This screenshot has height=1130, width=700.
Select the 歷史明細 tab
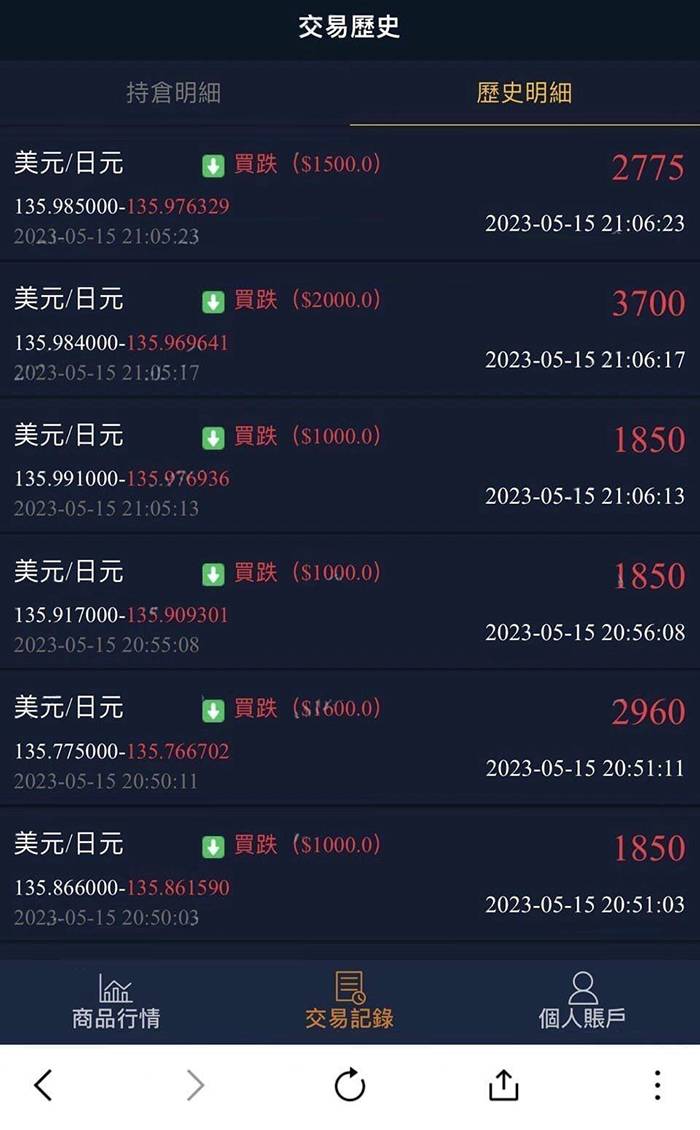pyautogui.click(x=524, y=93)
